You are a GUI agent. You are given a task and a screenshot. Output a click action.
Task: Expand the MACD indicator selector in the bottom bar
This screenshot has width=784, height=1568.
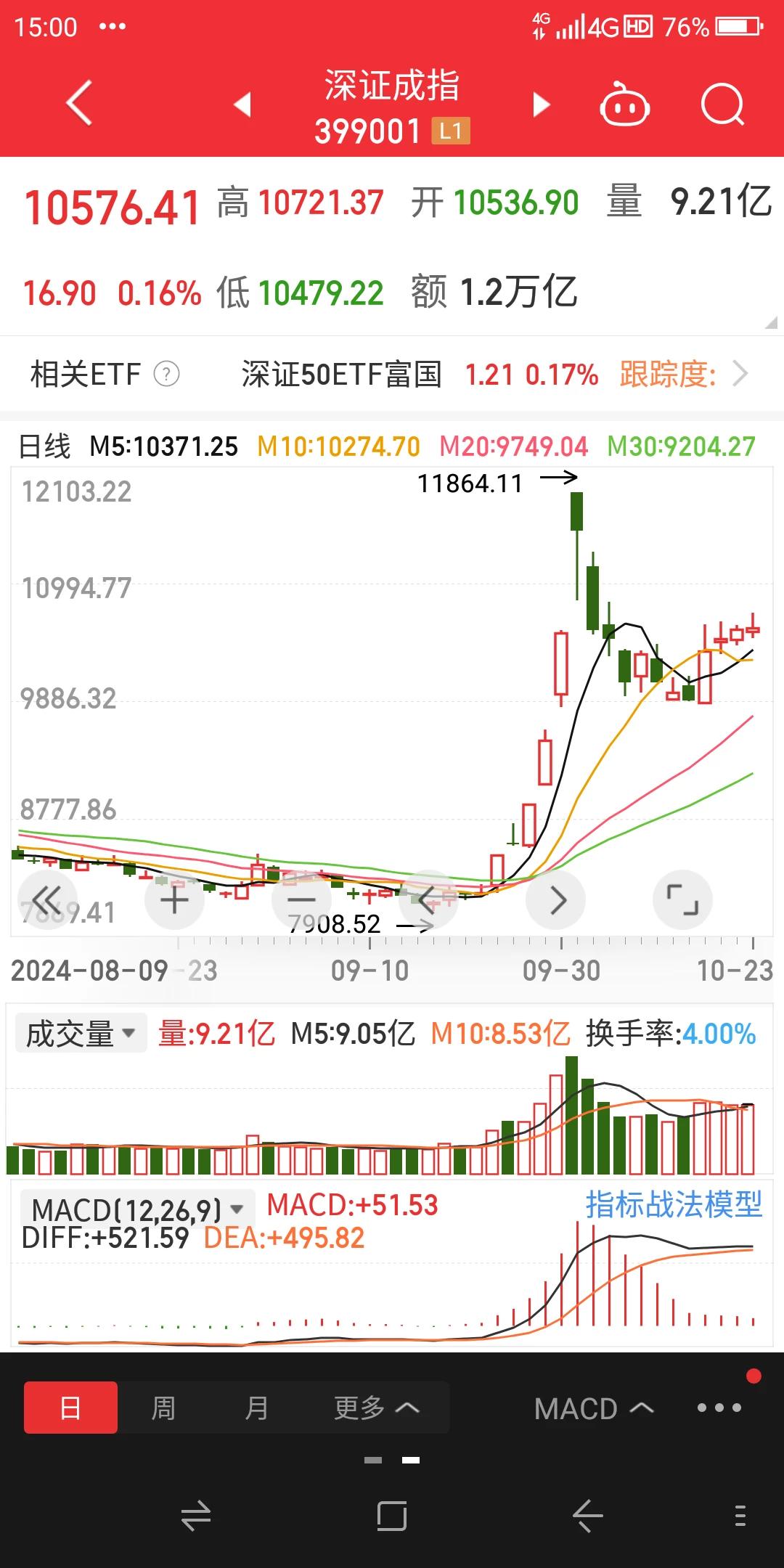click(x=594, y=1408)
